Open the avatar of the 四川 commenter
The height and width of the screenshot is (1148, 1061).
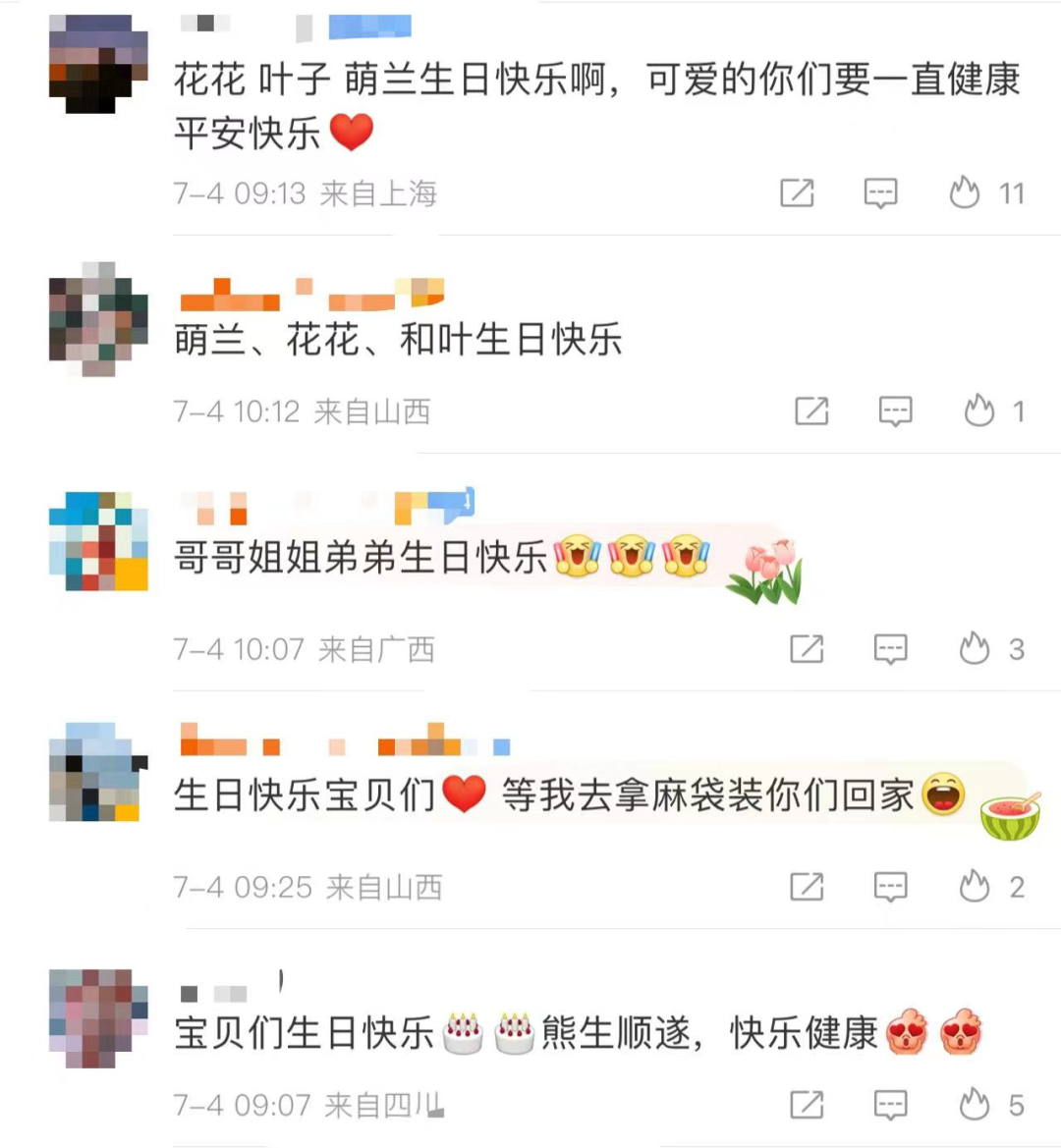98,1018
